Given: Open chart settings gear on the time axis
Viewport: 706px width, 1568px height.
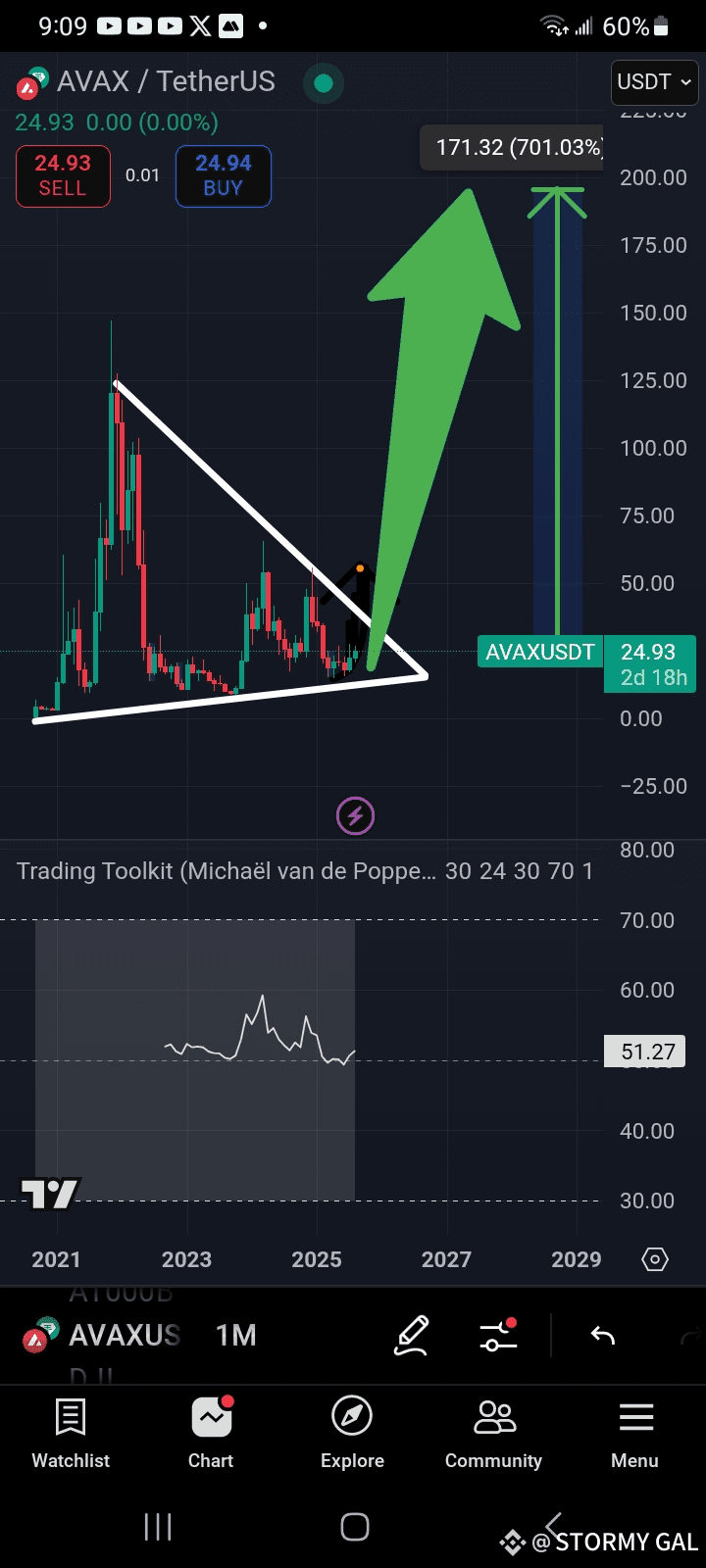Looking at the screenshot, I should [655, 1259].
